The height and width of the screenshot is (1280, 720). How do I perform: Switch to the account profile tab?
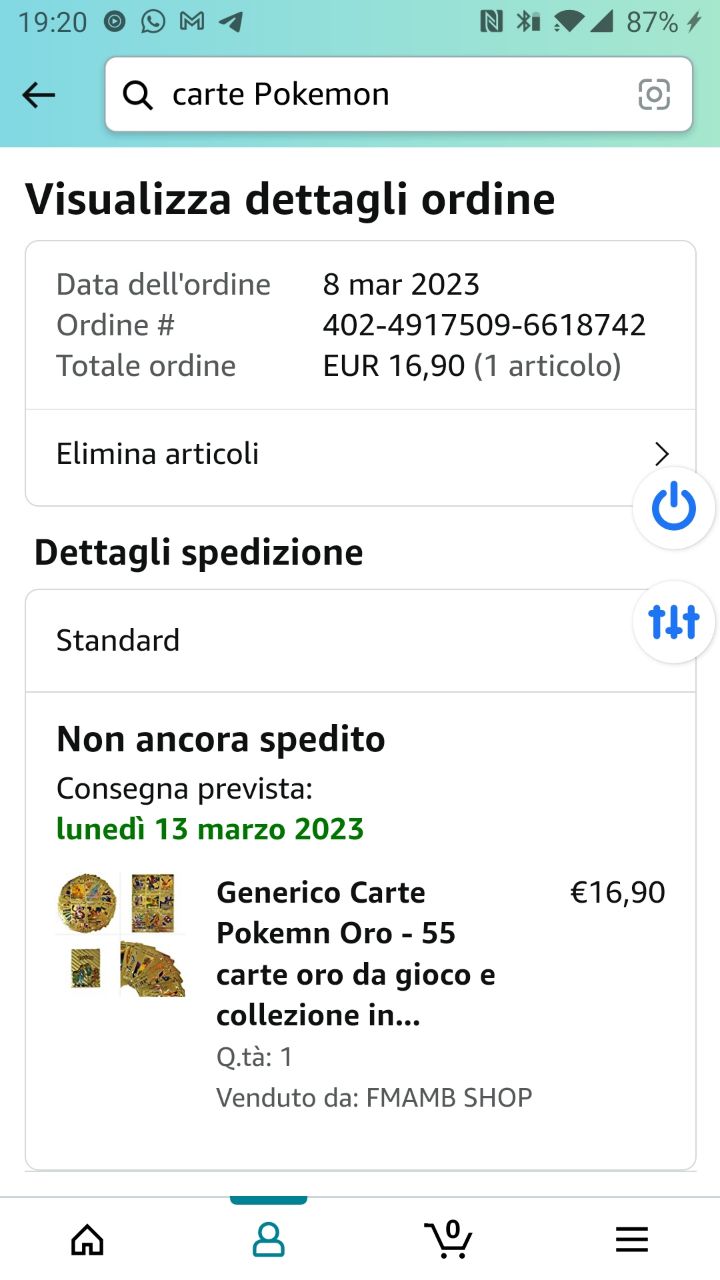click(x=268, y=1240)
